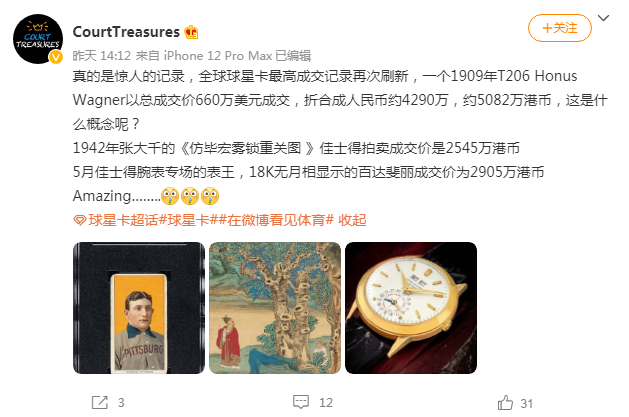This screenshot has width=629, height=417.
Task: View the Honus Wagner card photo
Action: (x=139, y=307)
